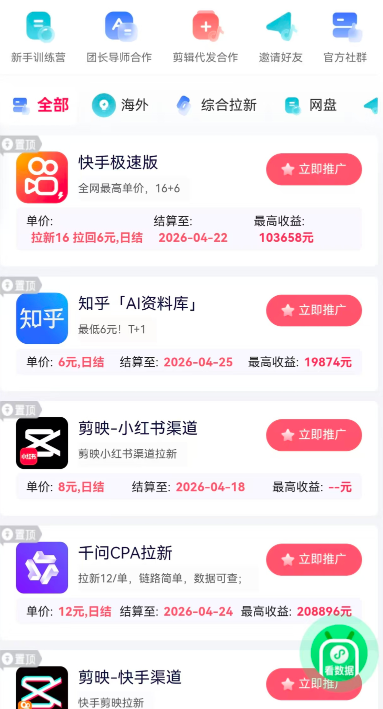Open the 快手极速版 project card
Screen dimensions: 383x709
[189, 201]
